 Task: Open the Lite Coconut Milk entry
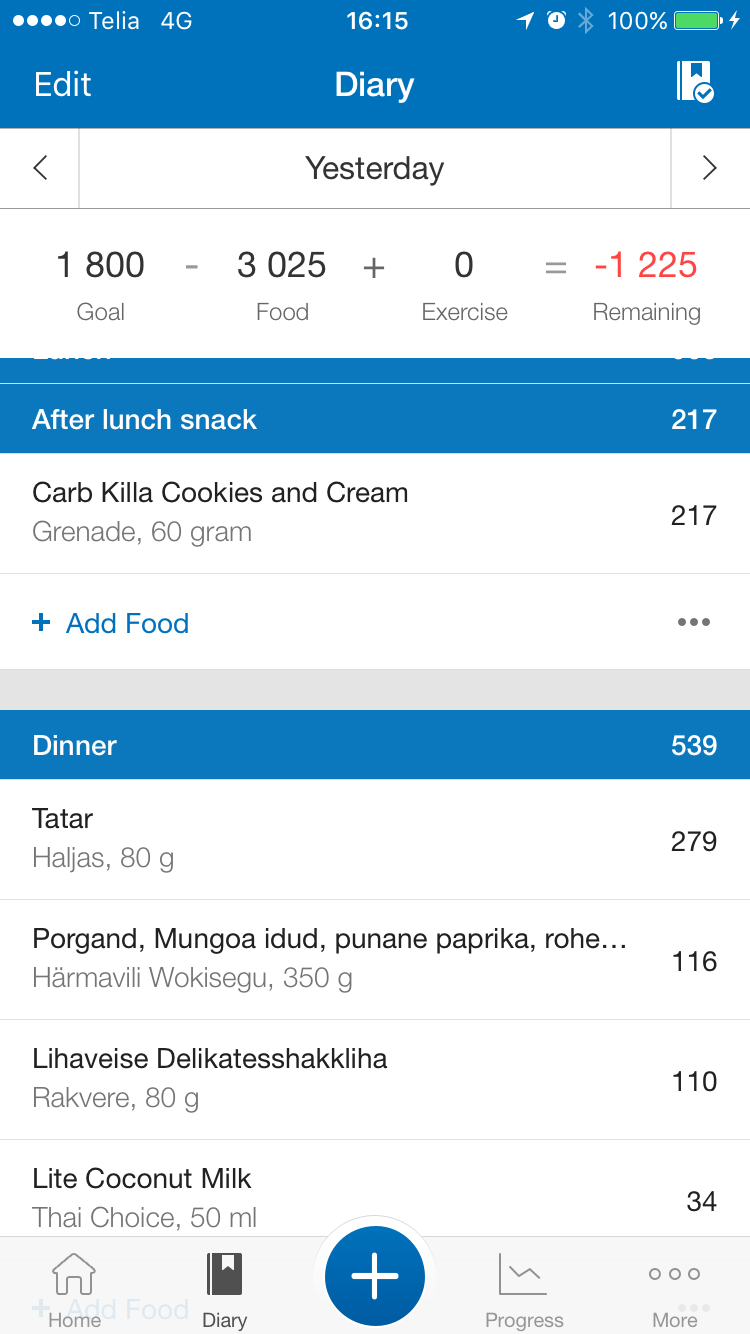[374, 1195]
